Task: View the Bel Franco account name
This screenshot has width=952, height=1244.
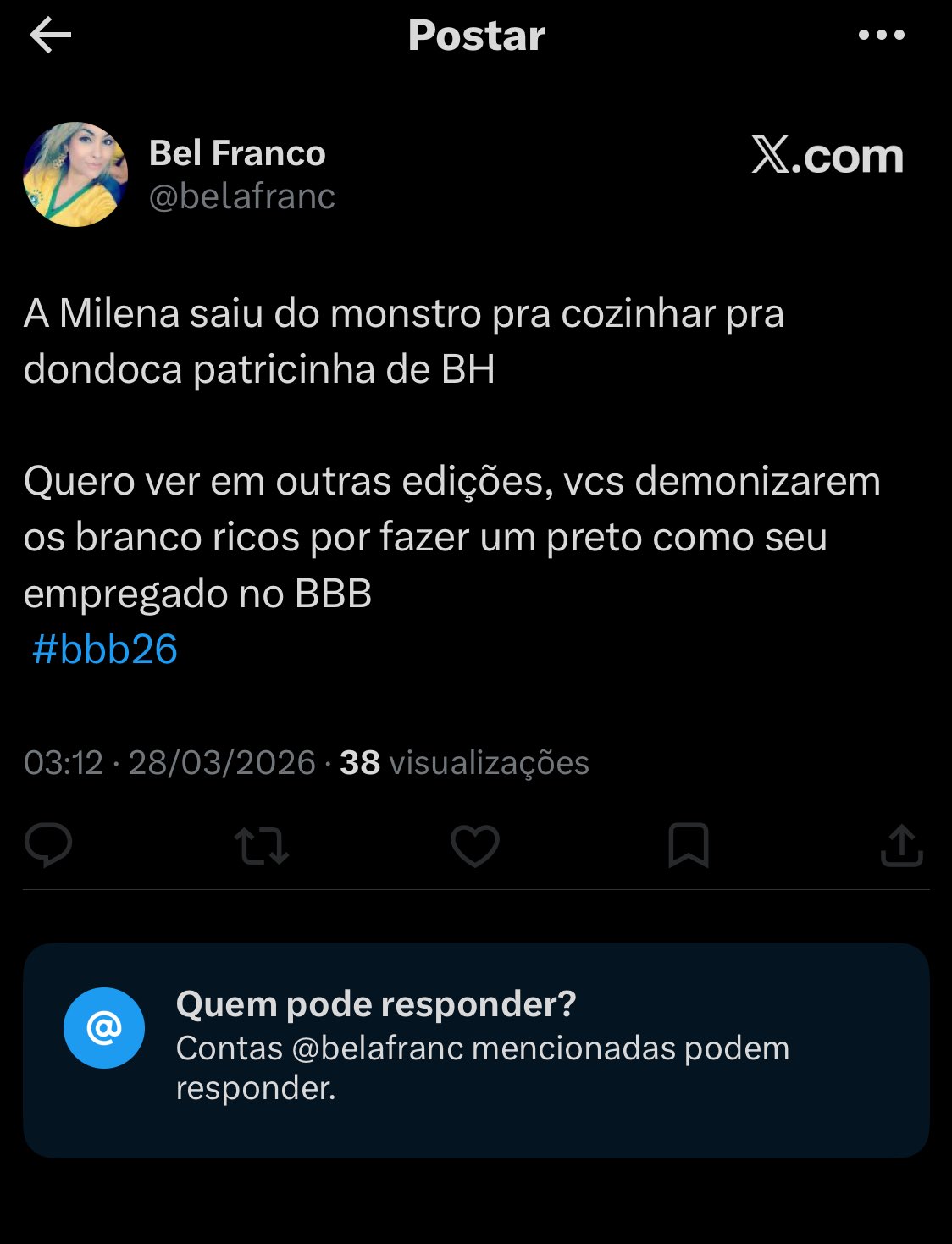Action: tap(237, 153)
